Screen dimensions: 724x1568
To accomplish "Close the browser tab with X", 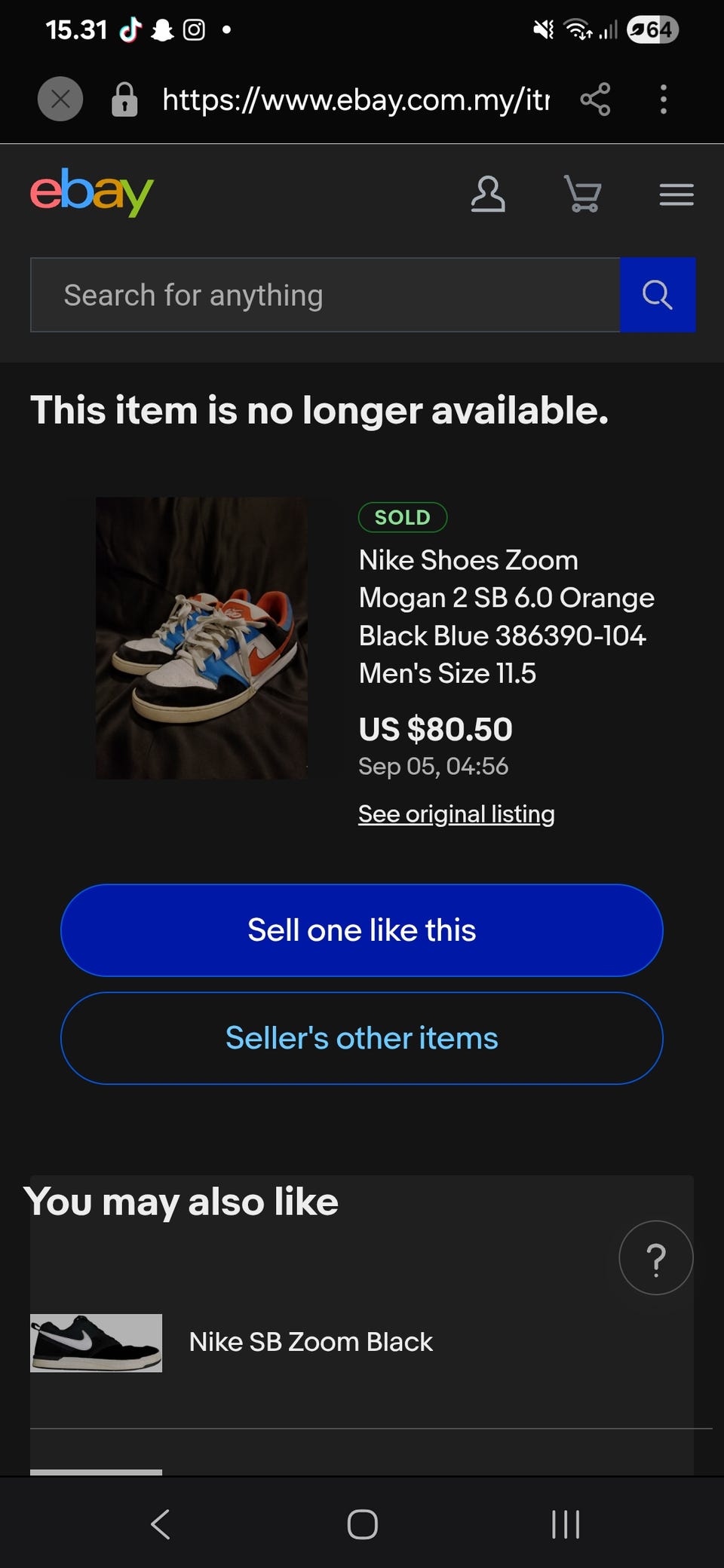I will point(60,99).
